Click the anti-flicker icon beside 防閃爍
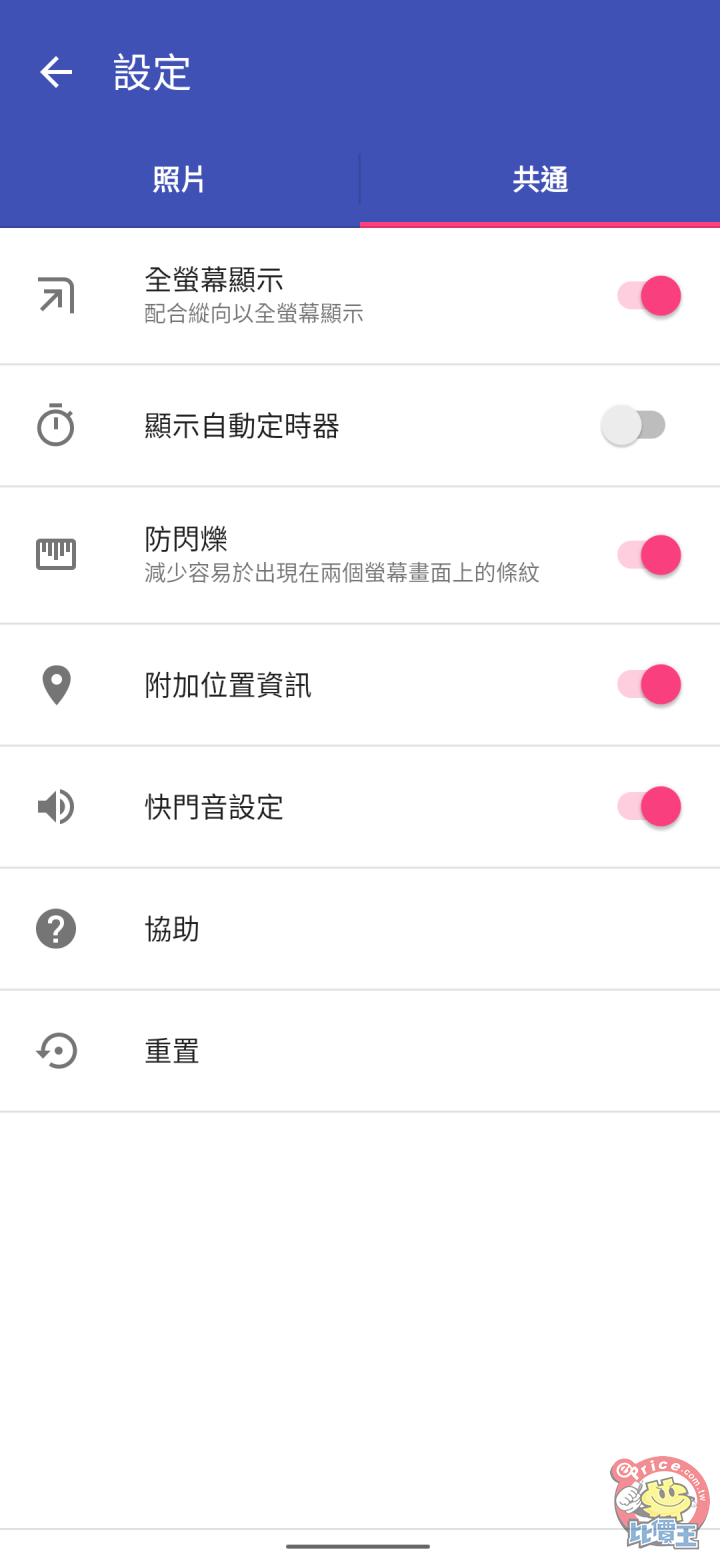 click(57, 554)
